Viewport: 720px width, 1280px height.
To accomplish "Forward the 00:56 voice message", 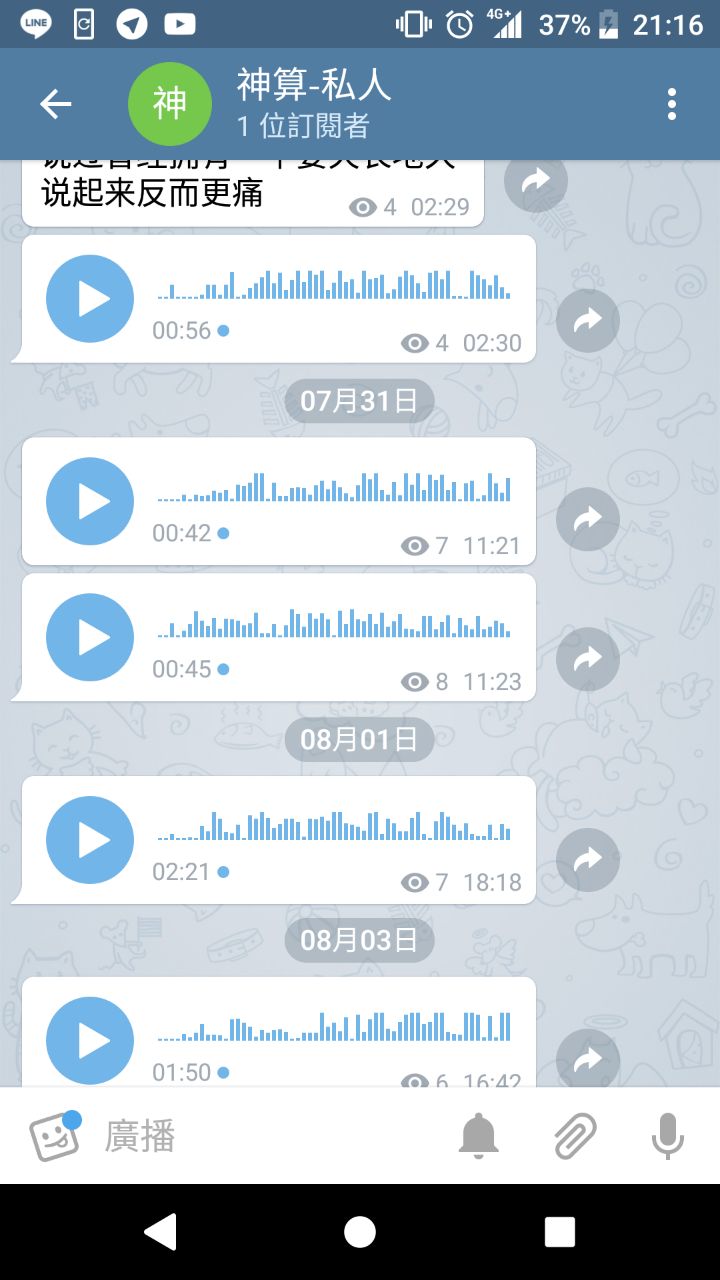I will click(x=588, y=320).
